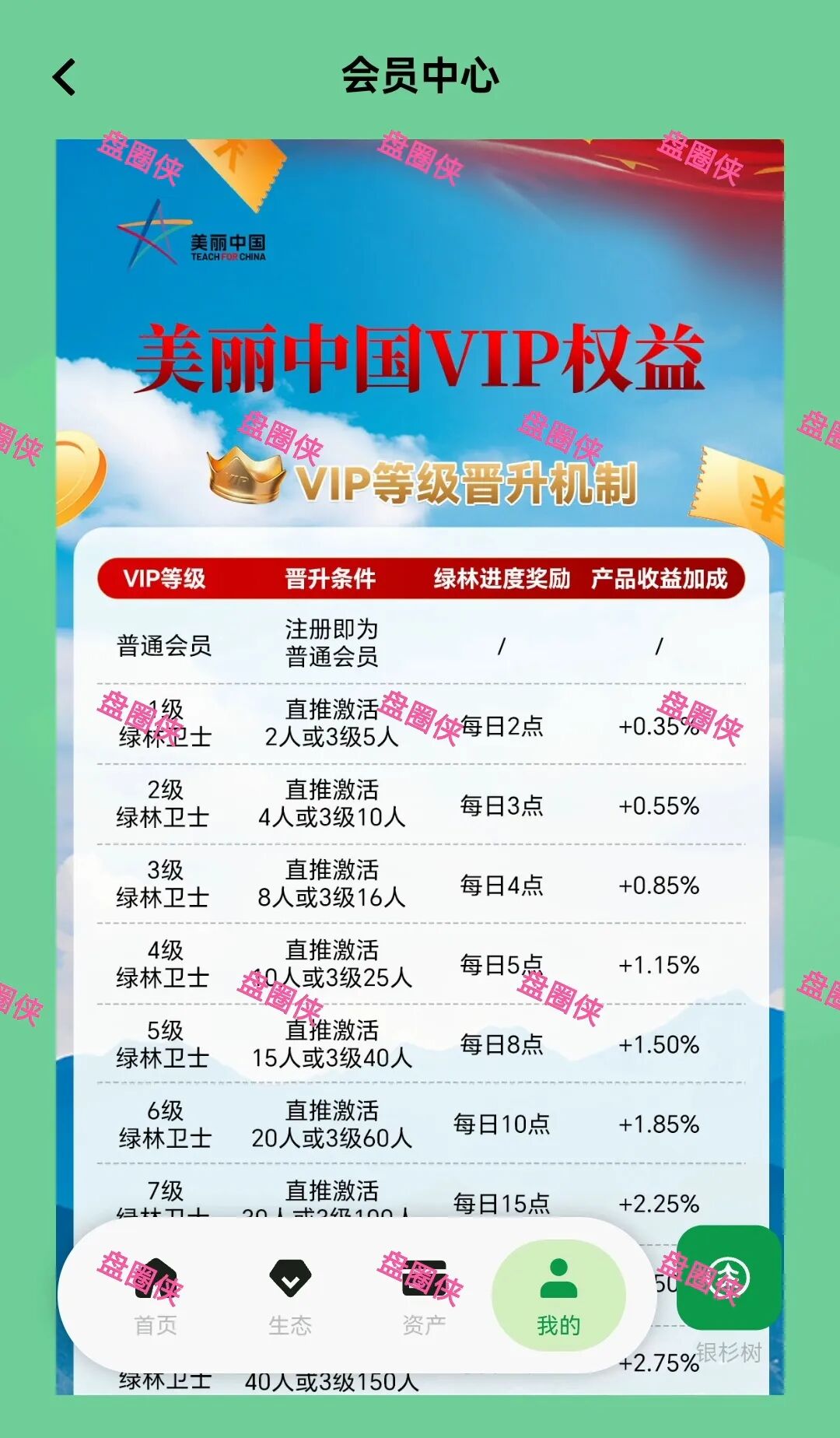Open the 我的 tab
This screenshot has width=840, height=1438.
(x=558, y=1295)
